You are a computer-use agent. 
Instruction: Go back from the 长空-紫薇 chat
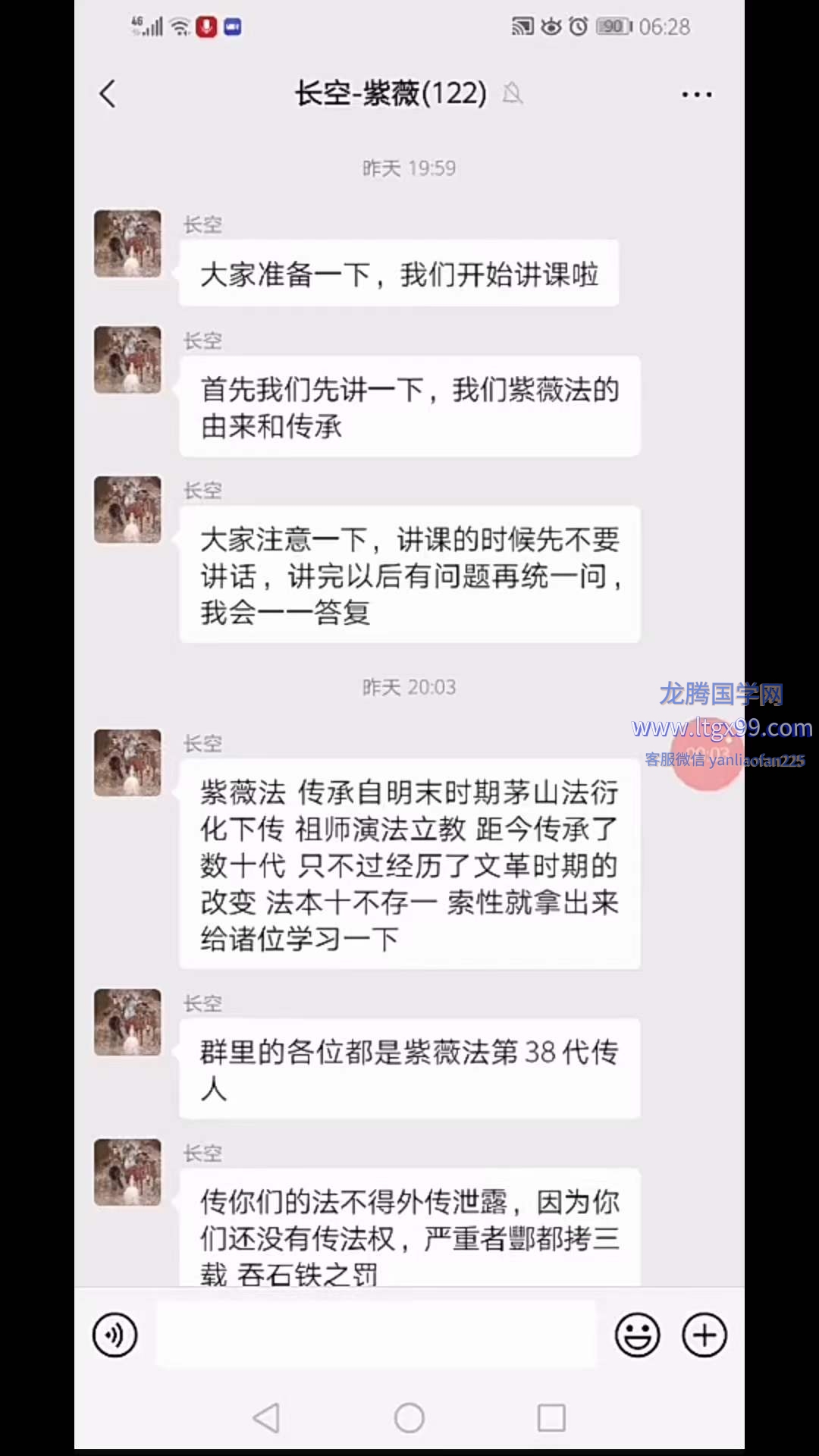108,94
